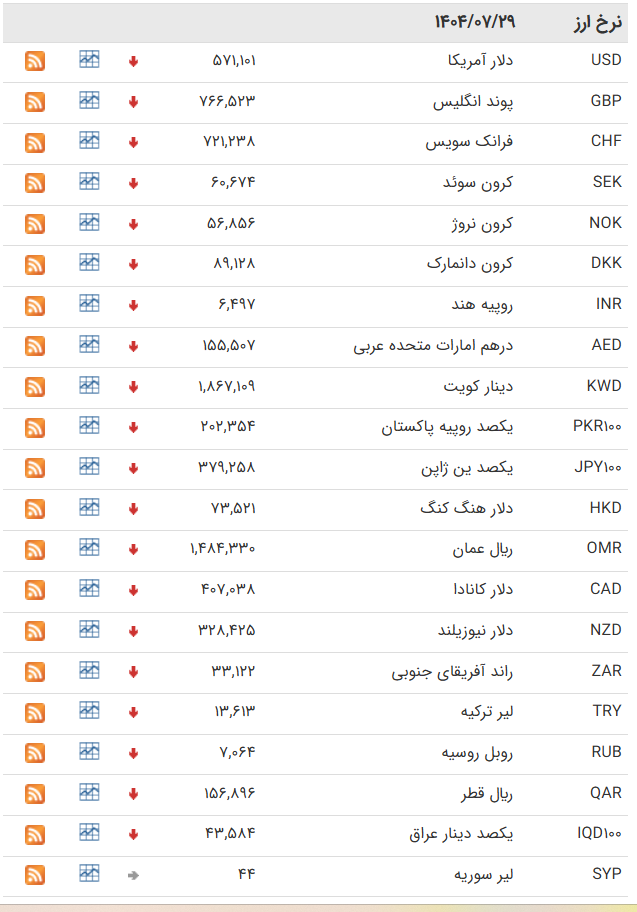637x912 pixels.
Task: Open the RSS feed for GBP
Action: point(35,102)
